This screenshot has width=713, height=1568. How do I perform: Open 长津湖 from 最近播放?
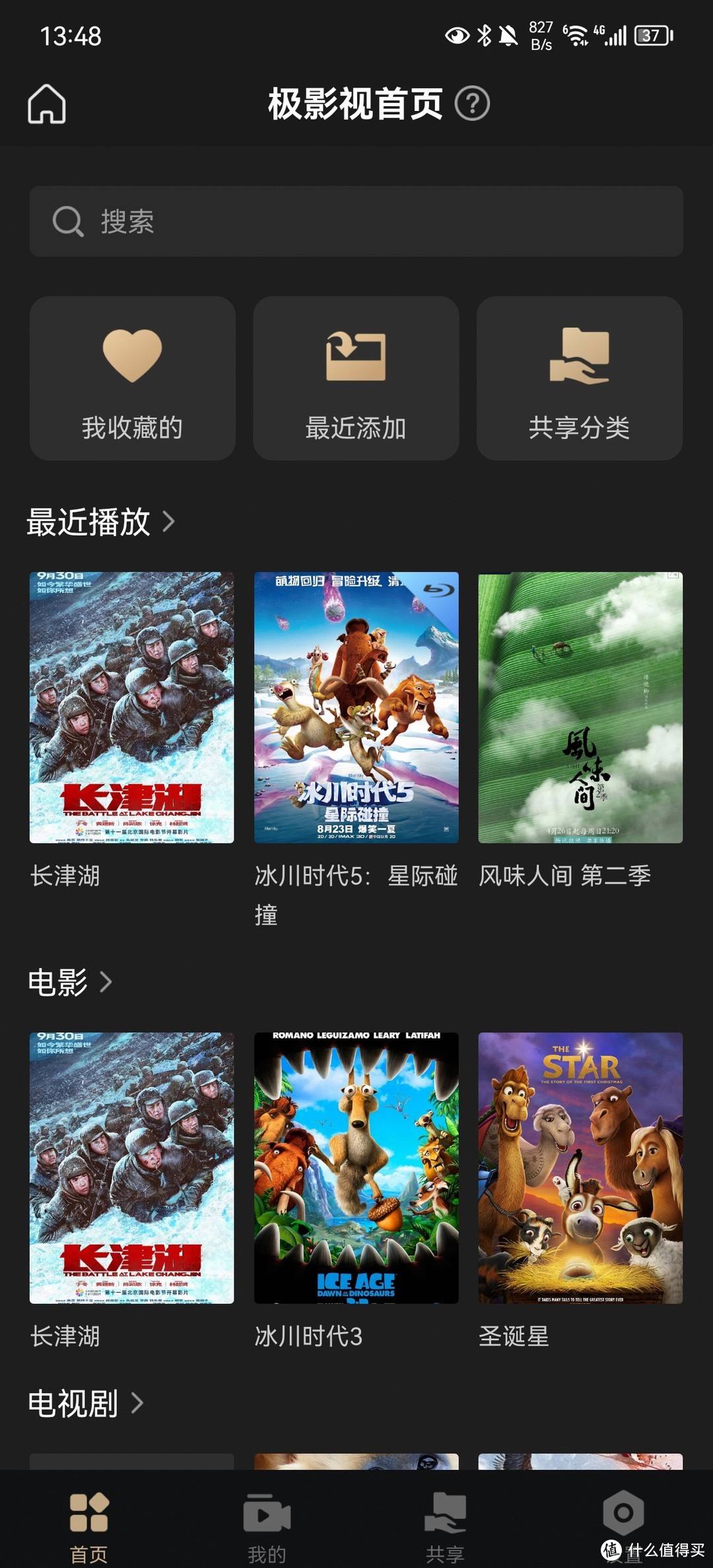coord(131,708)
